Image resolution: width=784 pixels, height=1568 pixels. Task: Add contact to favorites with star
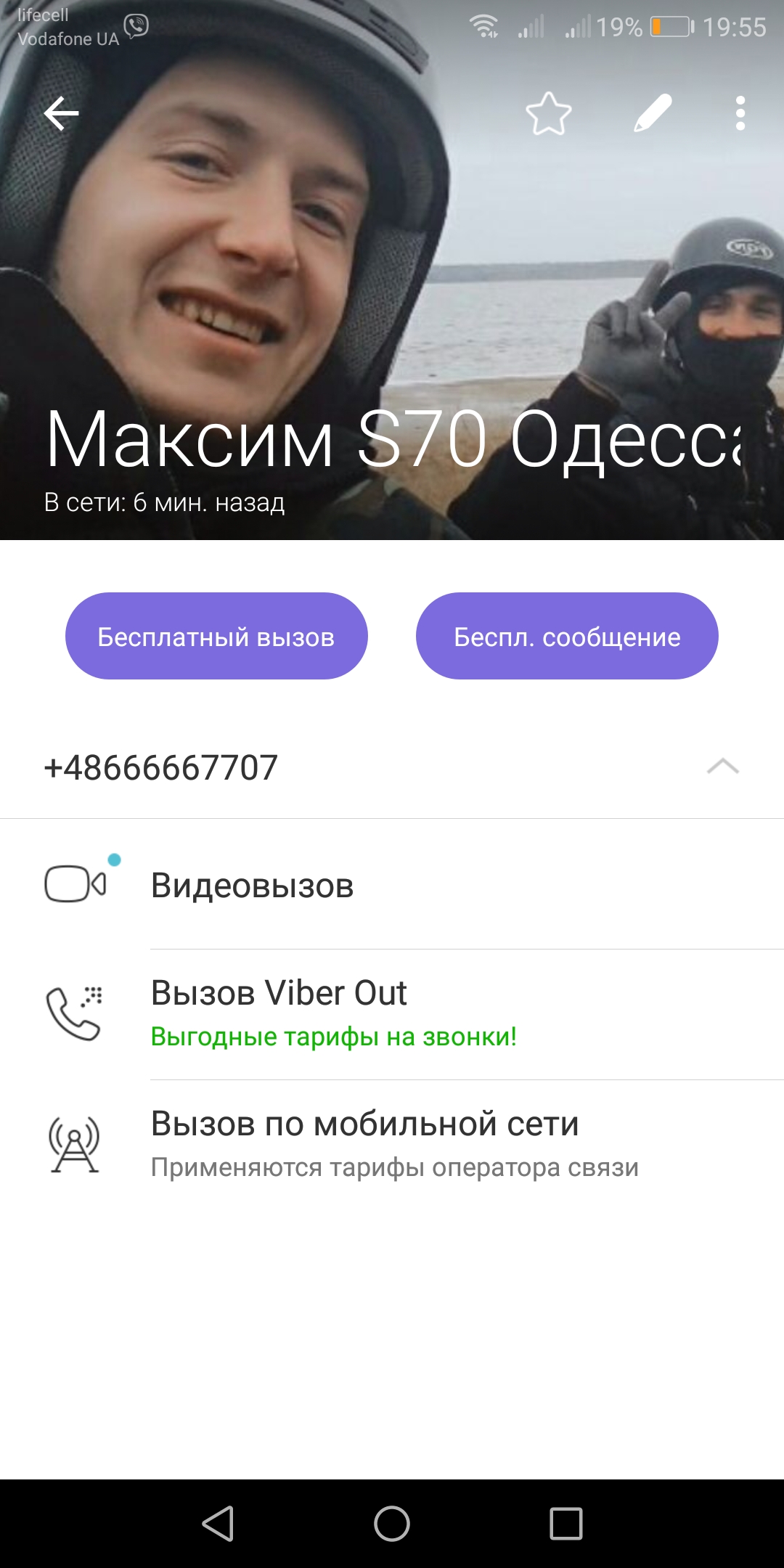click(549, 113)
